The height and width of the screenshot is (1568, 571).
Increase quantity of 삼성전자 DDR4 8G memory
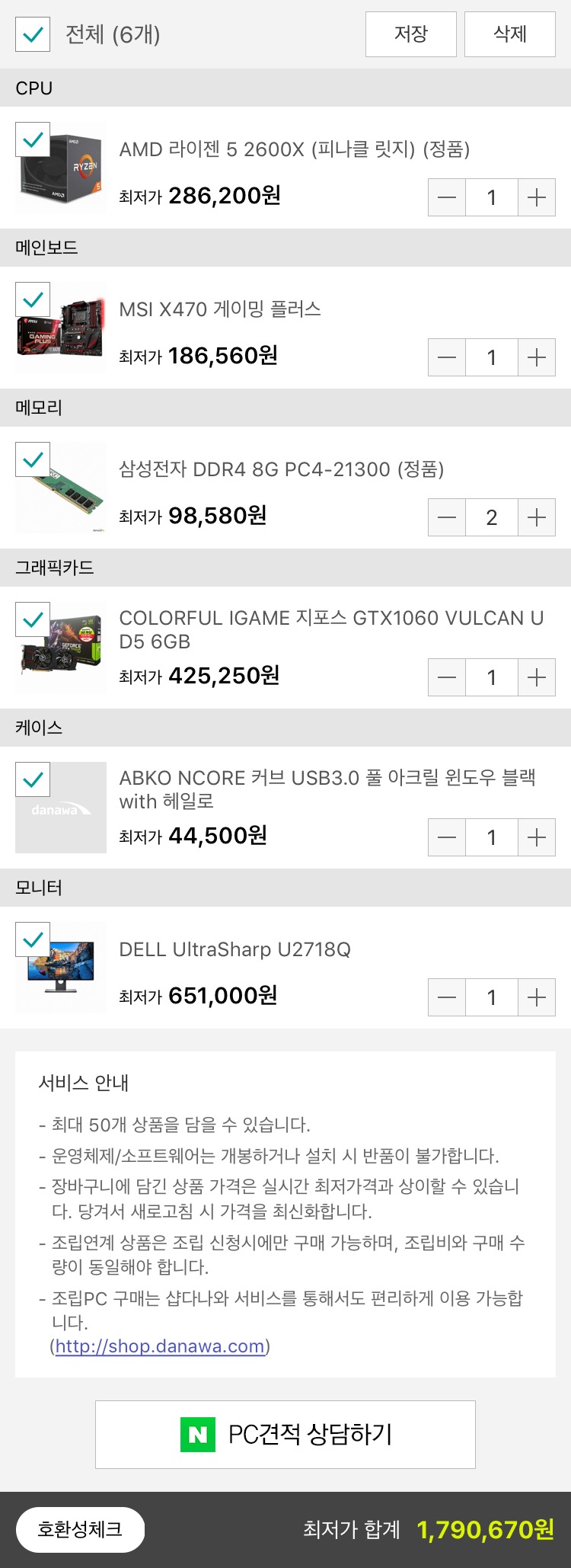(x=537, y=517)
